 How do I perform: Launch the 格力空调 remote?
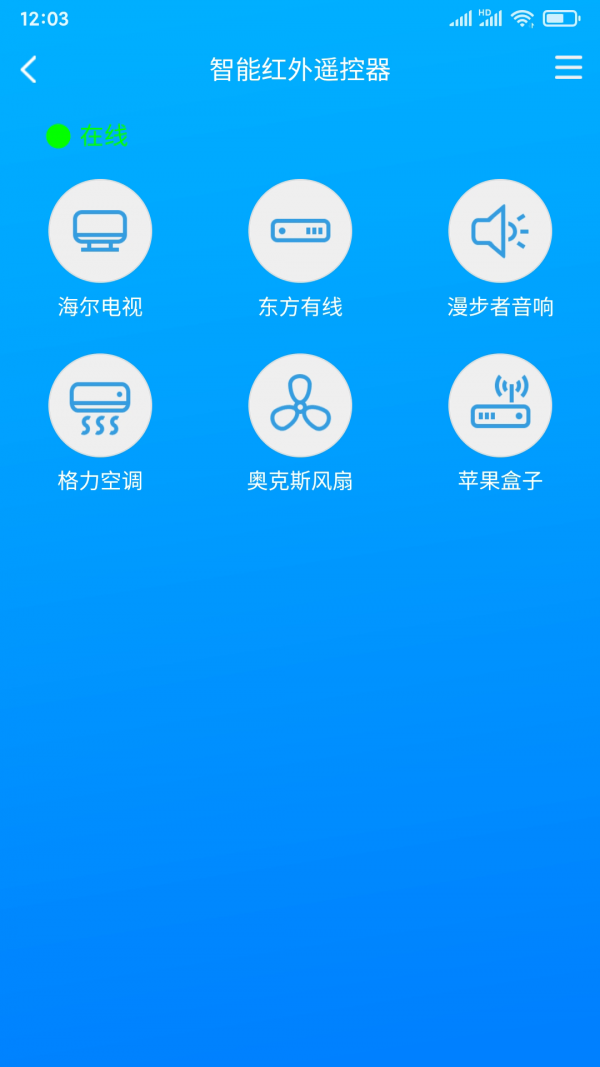click(100, 405)
